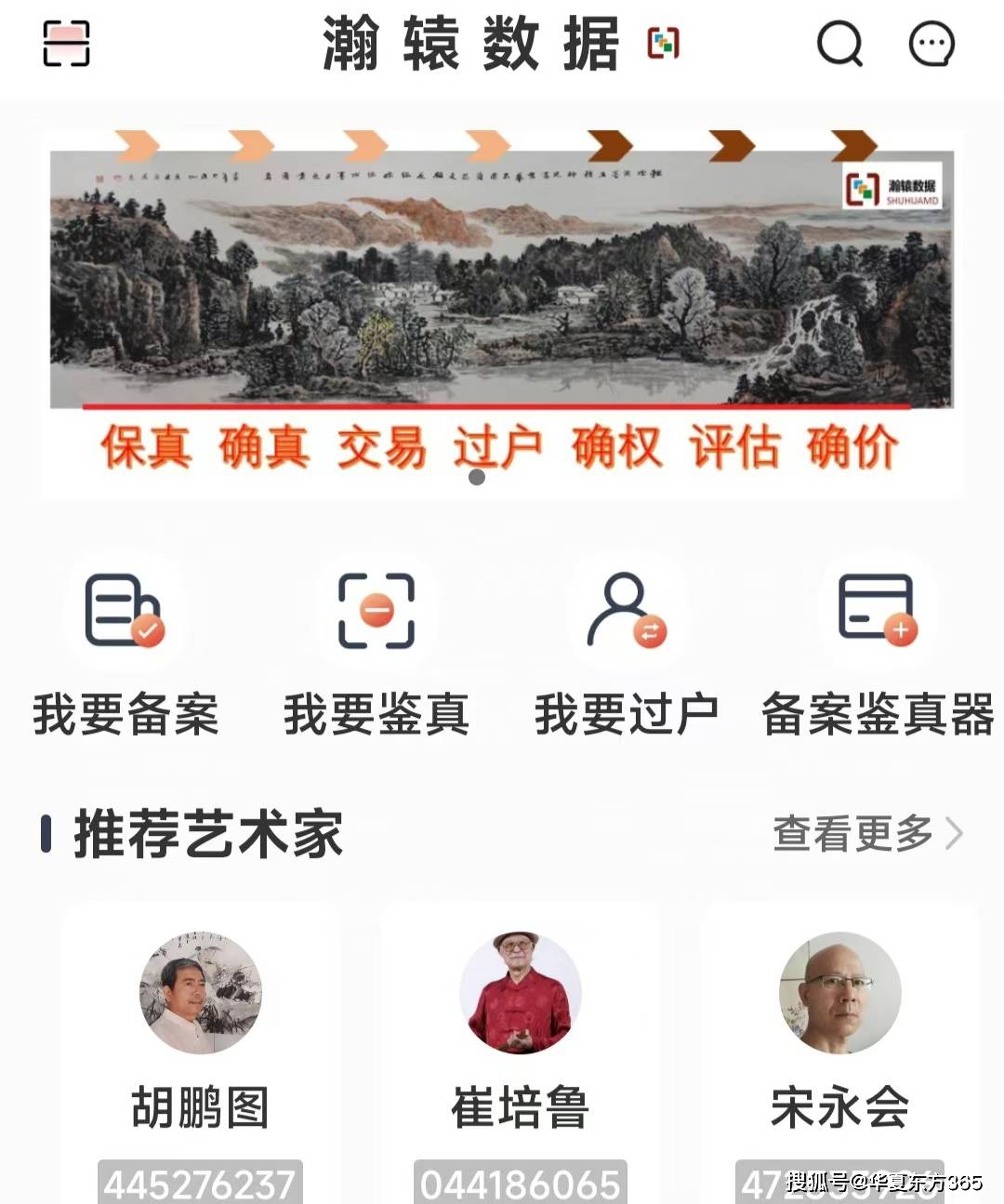Open the messages chat bubble icon
The image size is (1004, 1204).
[931, 44]
